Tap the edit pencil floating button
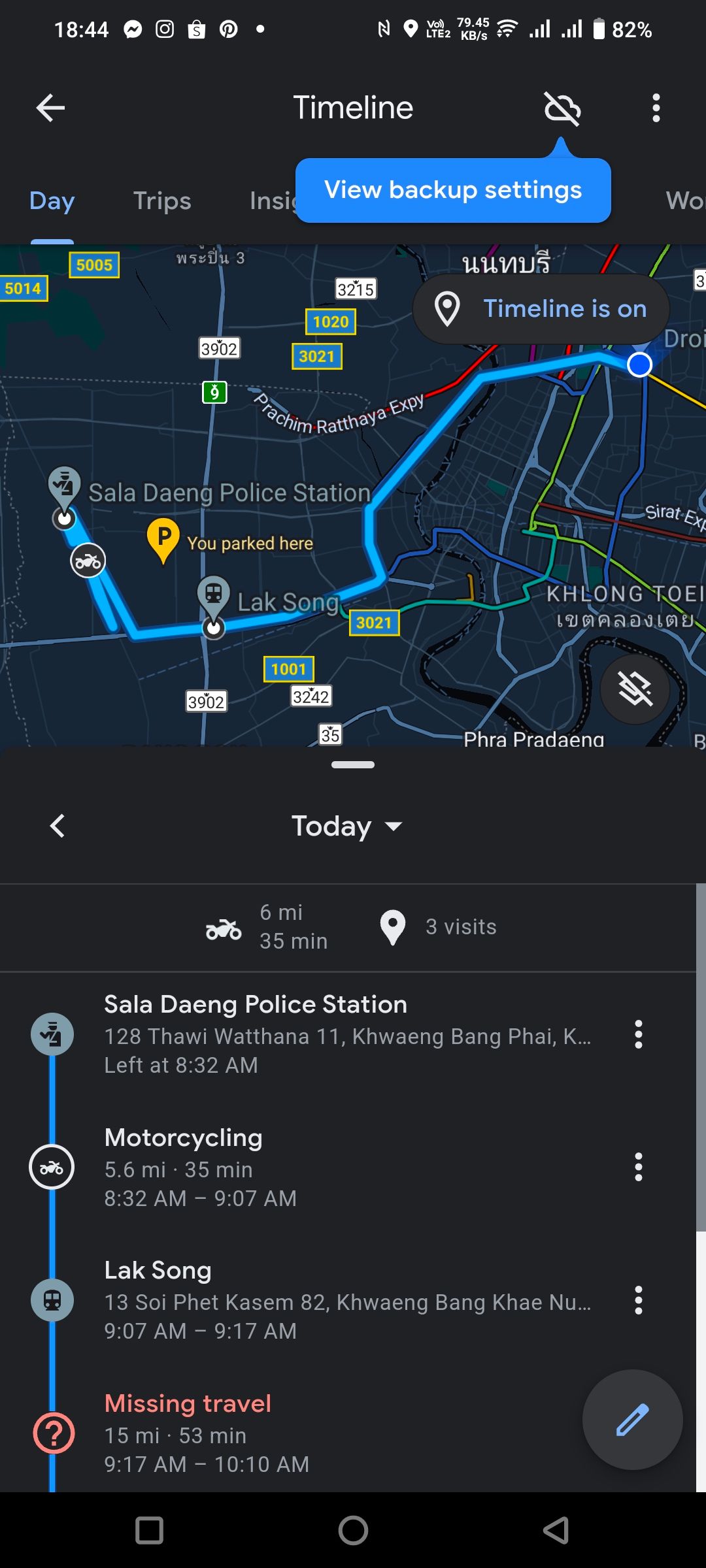The width and height of the screenshot is (706, 1568). pos(631,1420)
